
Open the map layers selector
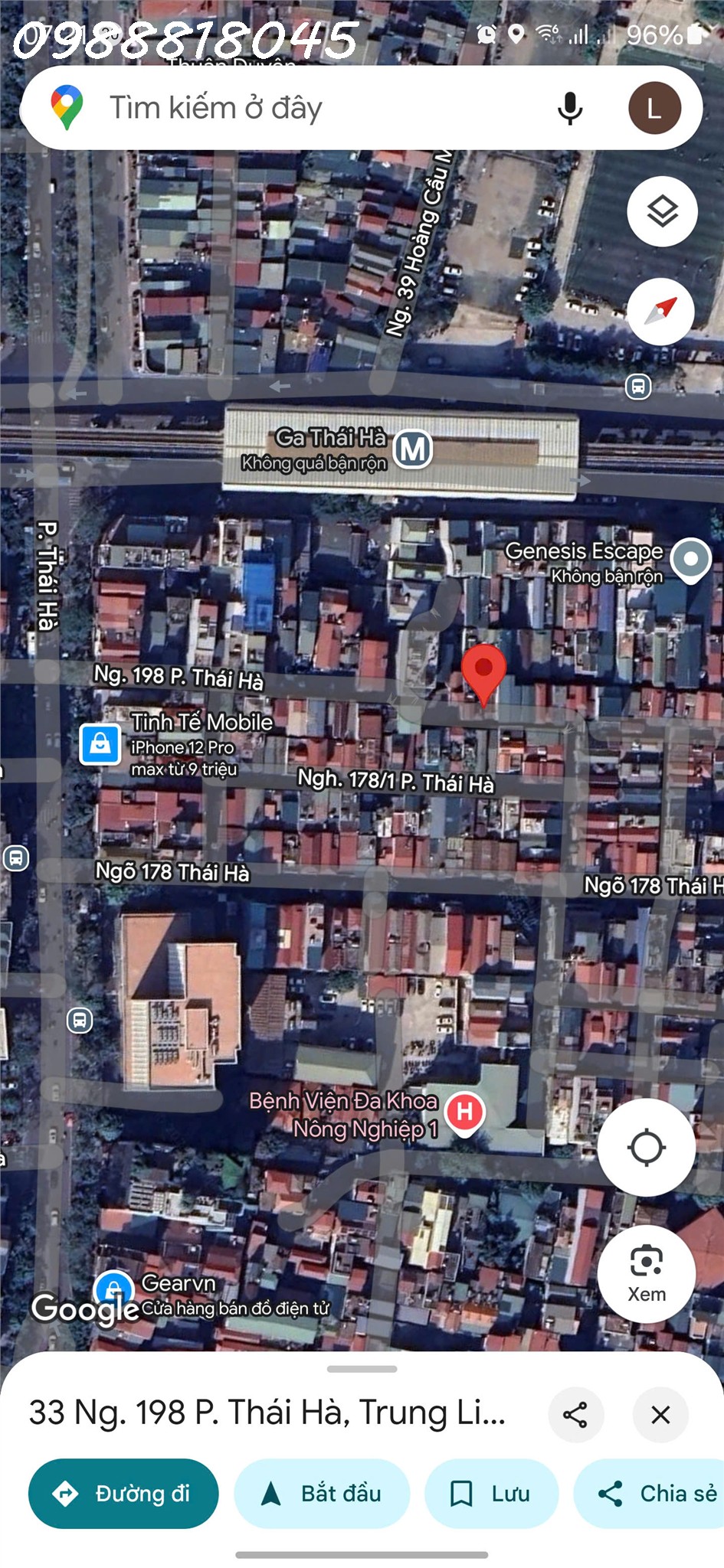662,211
